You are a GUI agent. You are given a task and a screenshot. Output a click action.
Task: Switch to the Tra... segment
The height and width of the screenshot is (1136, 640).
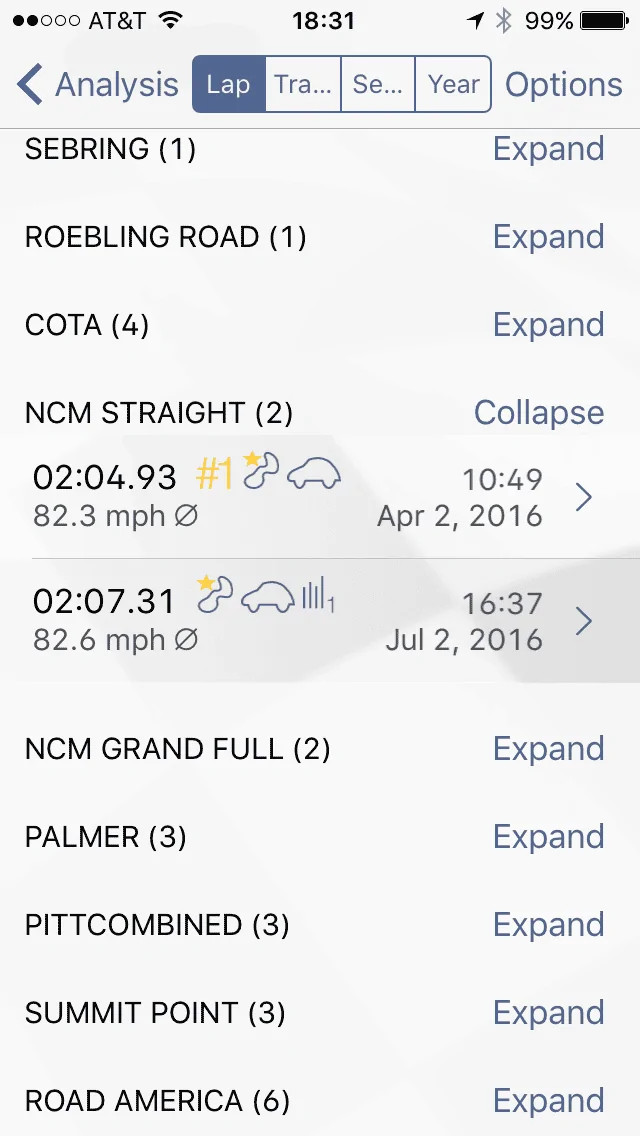click(303, 84)
